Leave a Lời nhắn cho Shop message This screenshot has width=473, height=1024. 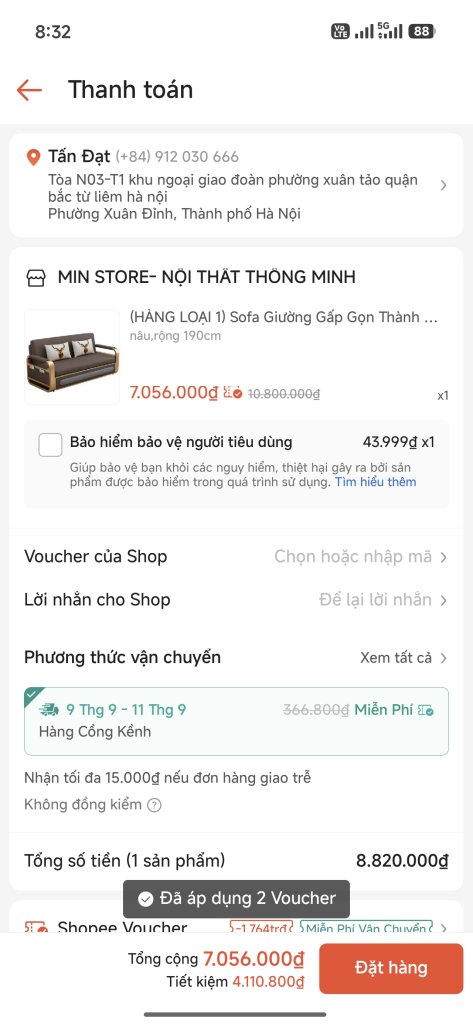(236, 600)
